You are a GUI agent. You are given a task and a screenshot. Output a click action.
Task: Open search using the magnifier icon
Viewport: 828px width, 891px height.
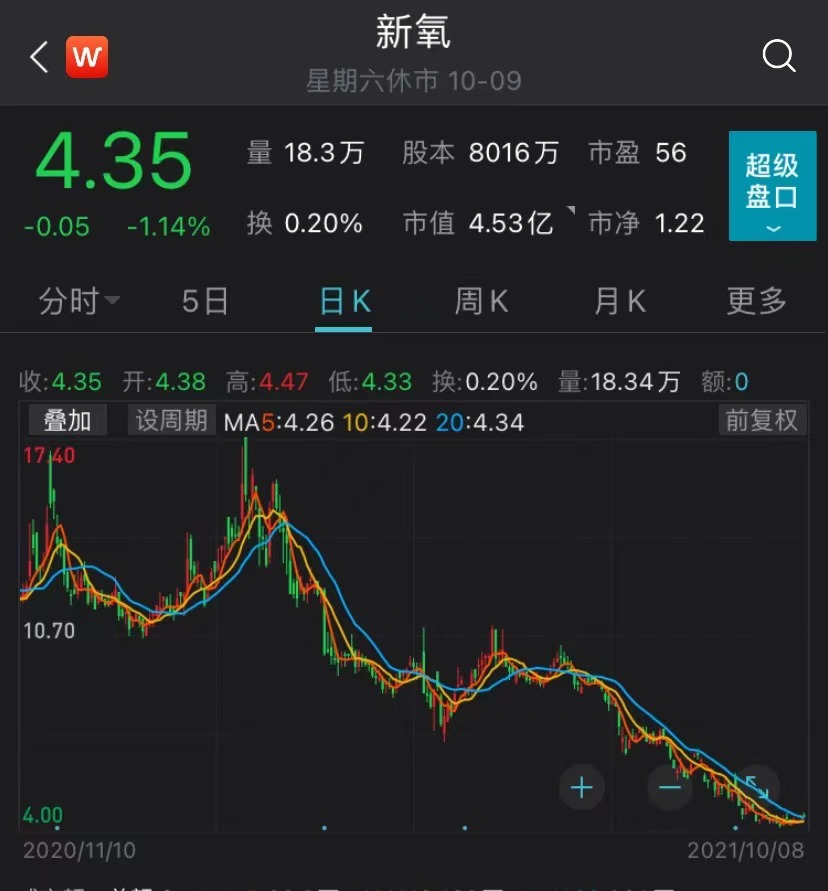[x=779, y=57]
